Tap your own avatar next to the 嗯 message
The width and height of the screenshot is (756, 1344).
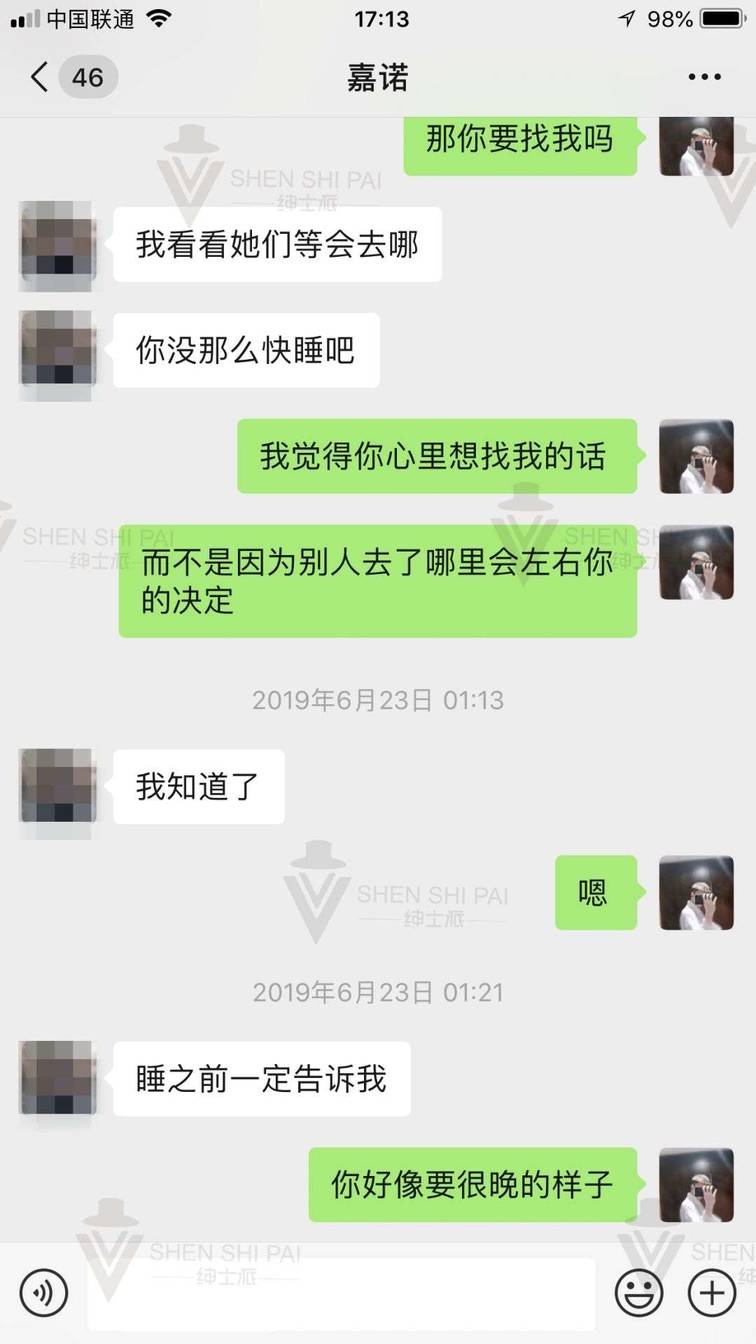coord(697,894)
